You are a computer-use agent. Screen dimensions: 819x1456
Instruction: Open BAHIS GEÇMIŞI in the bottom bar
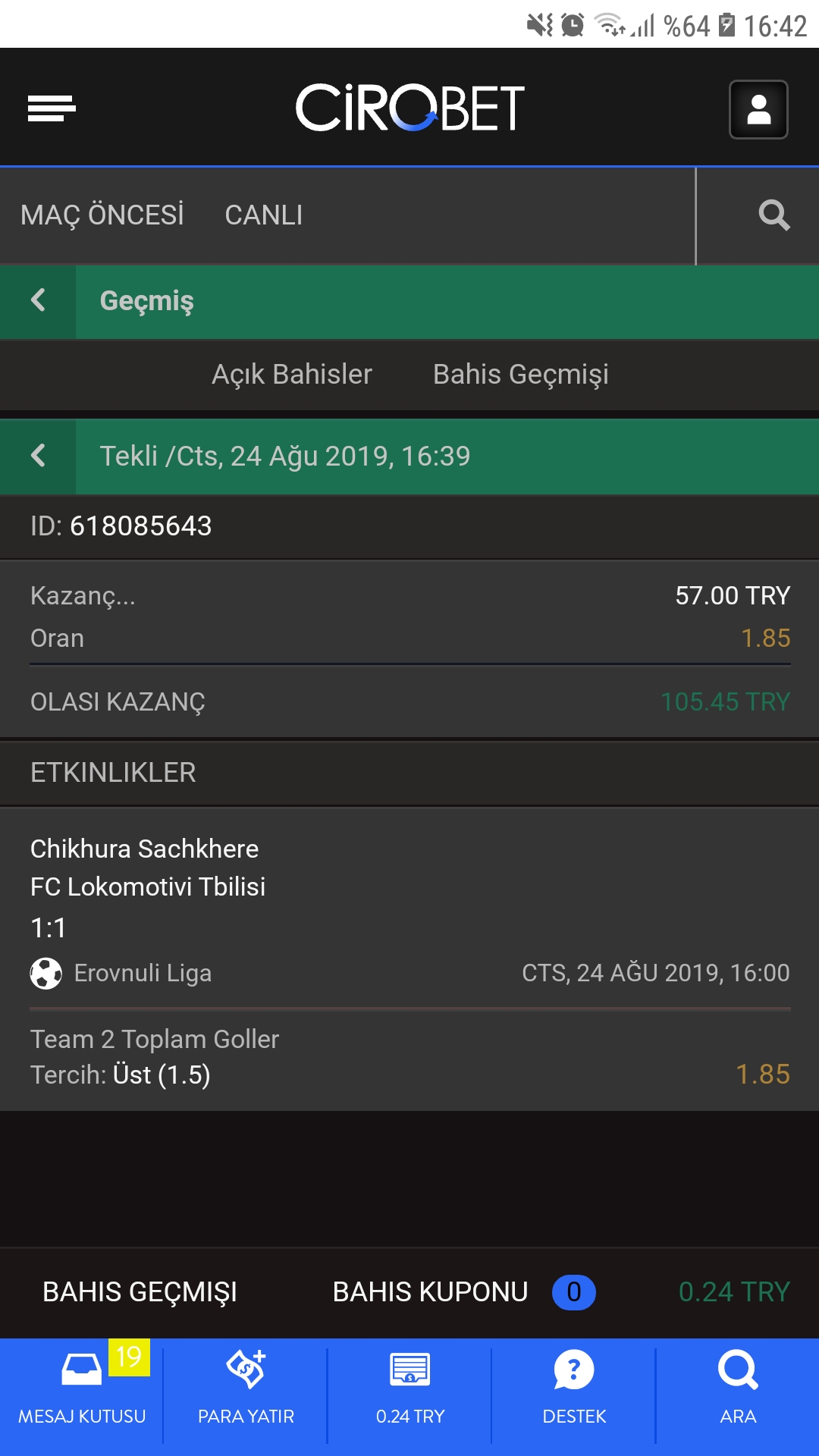(x=140, y=1292)
